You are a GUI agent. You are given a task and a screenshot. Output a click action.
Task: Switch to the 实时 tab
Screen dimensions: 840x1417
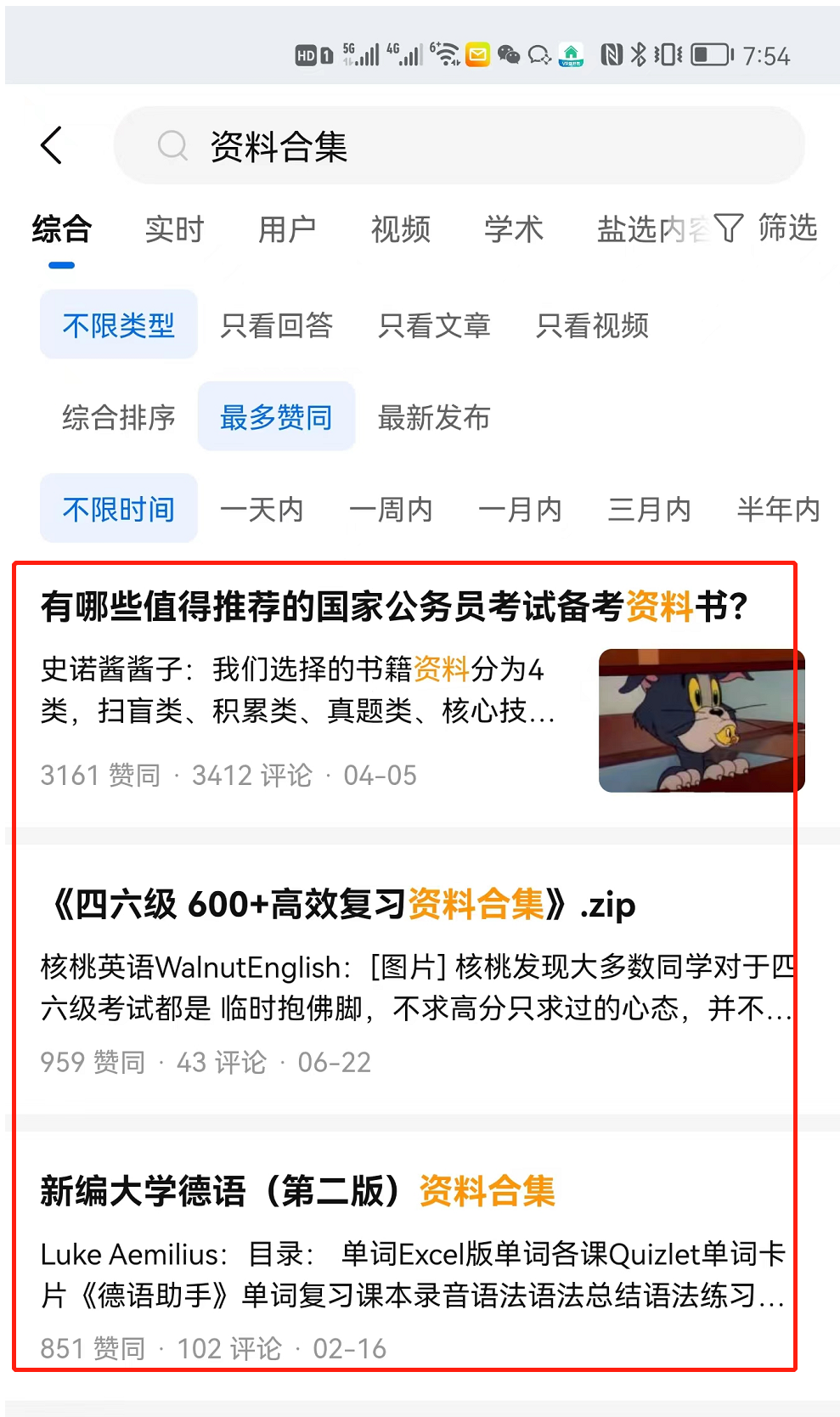tap(174, 229)
